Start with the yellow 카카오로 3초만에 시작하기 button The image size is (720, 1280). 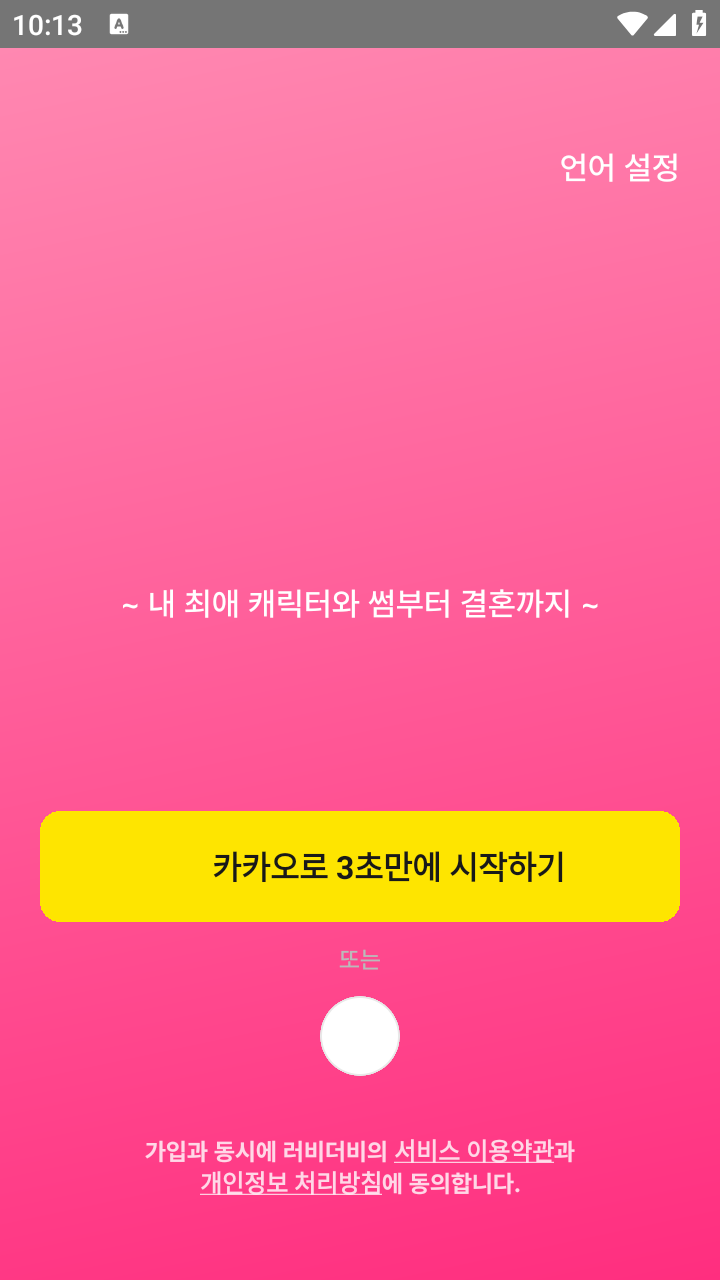click(x=360, y=866)
